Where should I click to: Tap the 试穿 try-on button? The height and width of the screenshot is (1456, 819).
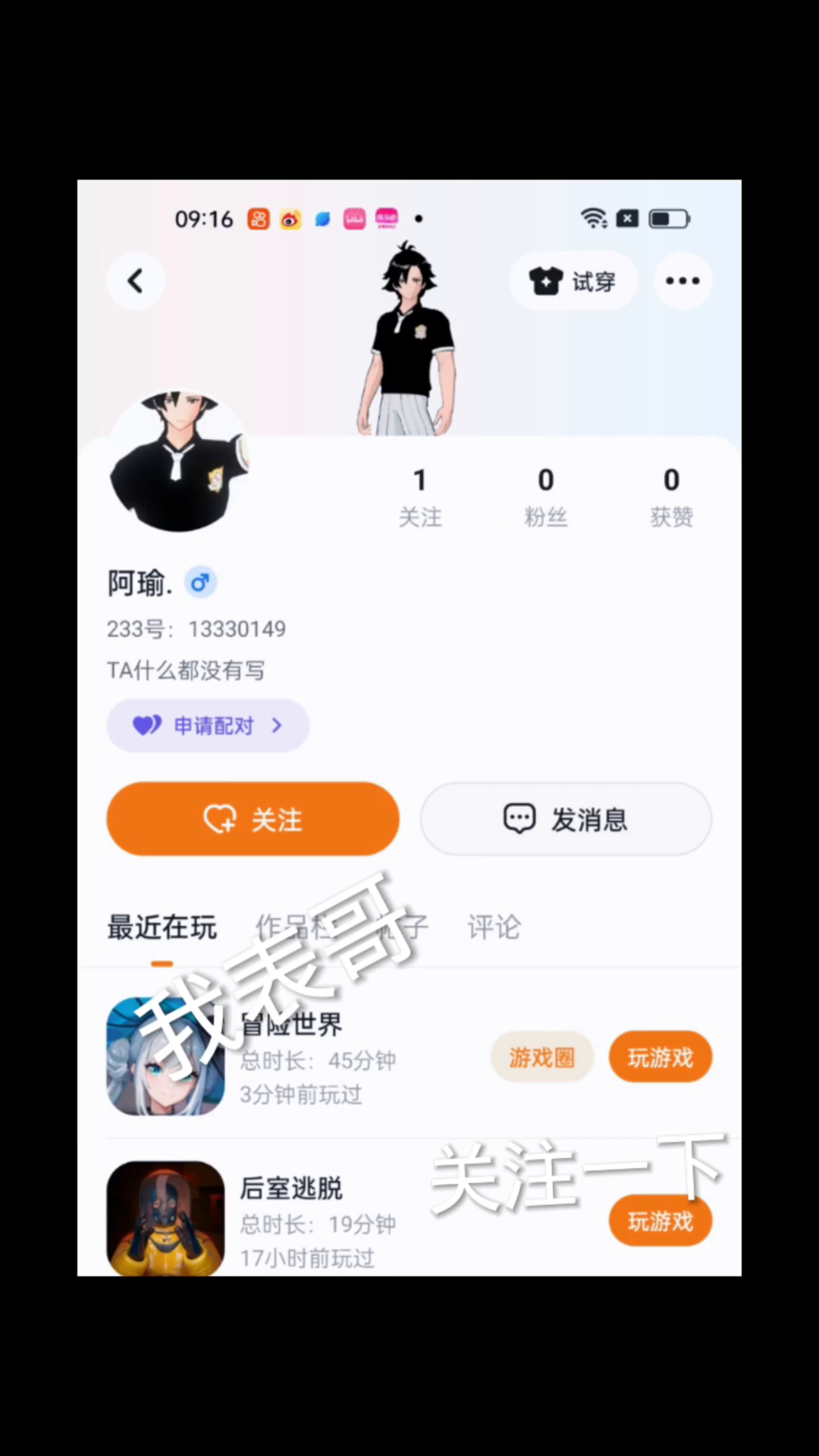573,281
